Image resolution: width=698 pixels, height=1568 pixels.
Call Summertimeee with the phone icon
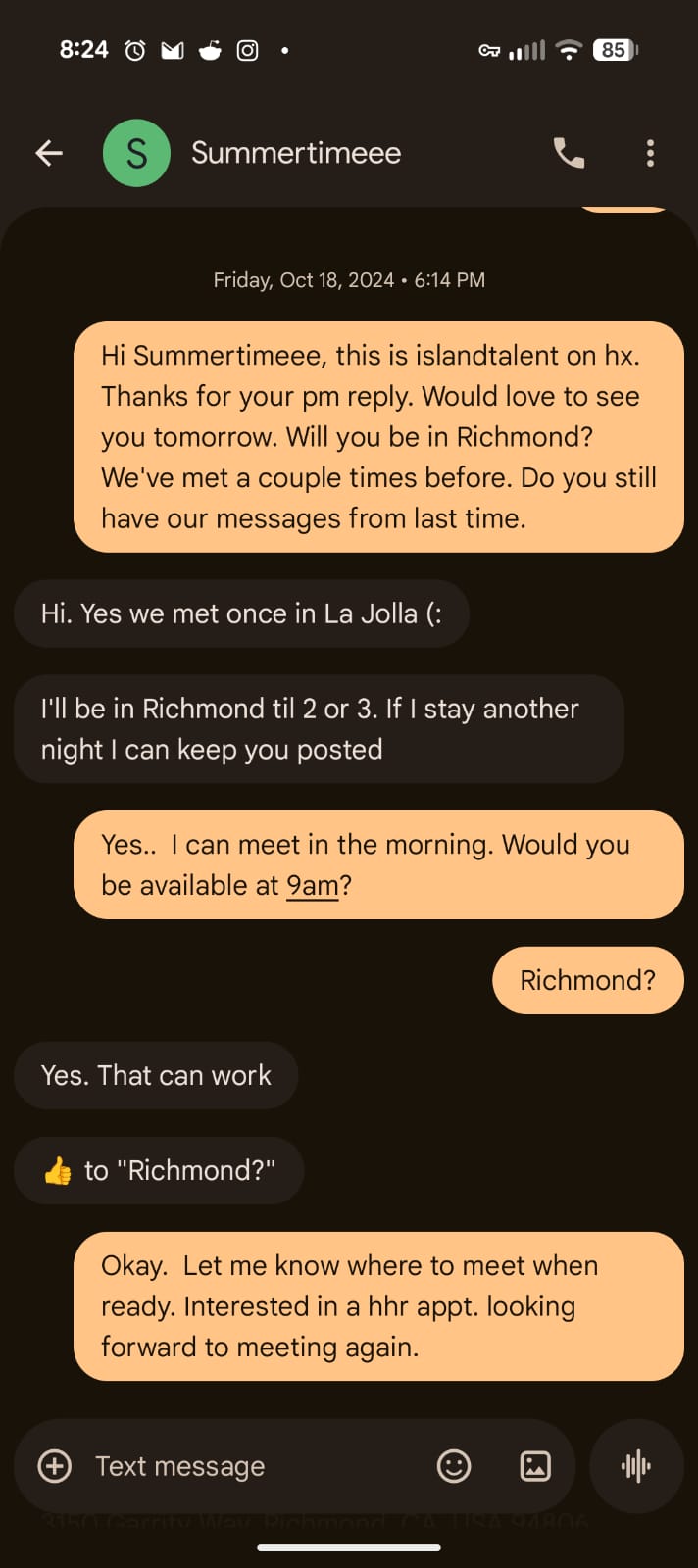(x=569, y=153)
